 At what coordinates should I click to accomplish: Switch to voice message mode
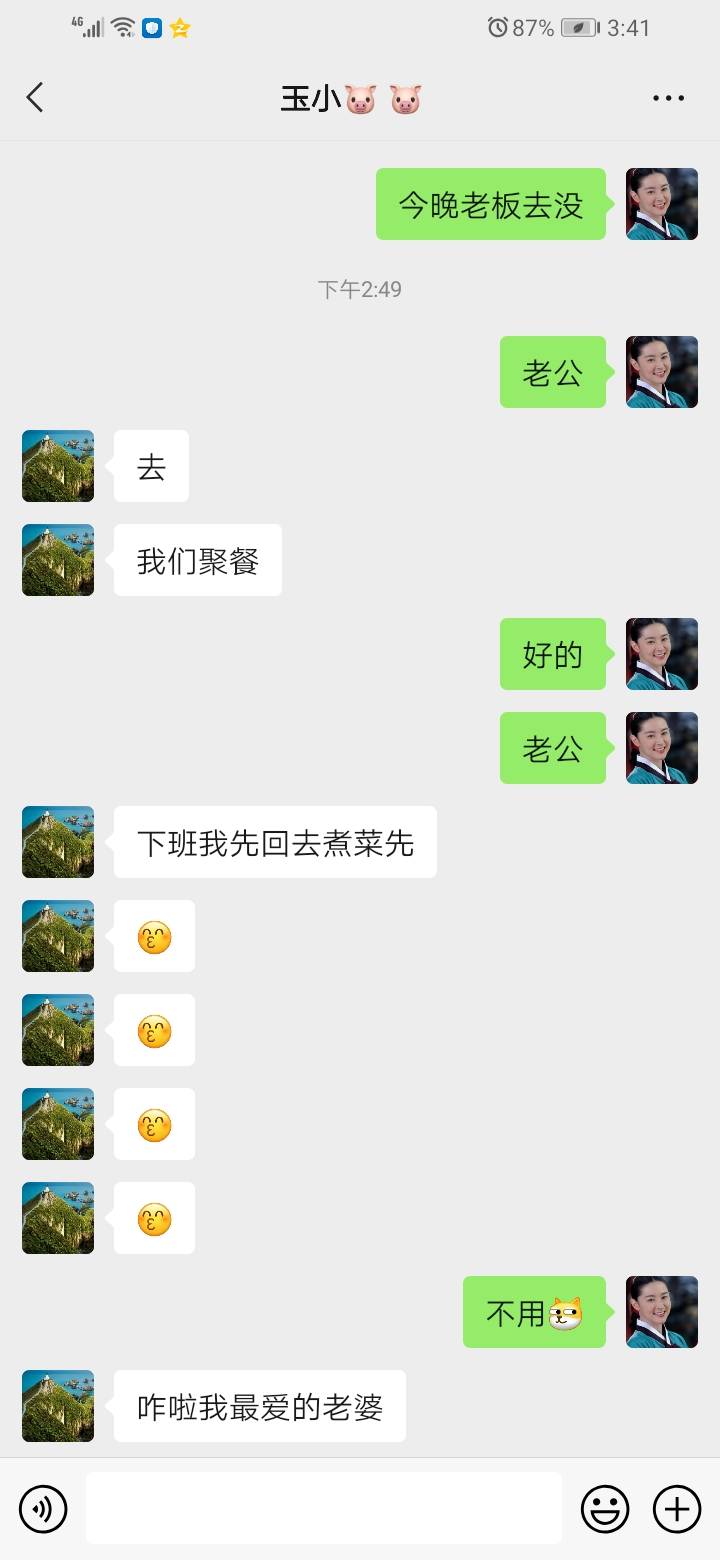pyautogui.click(x=42, y=1508)
